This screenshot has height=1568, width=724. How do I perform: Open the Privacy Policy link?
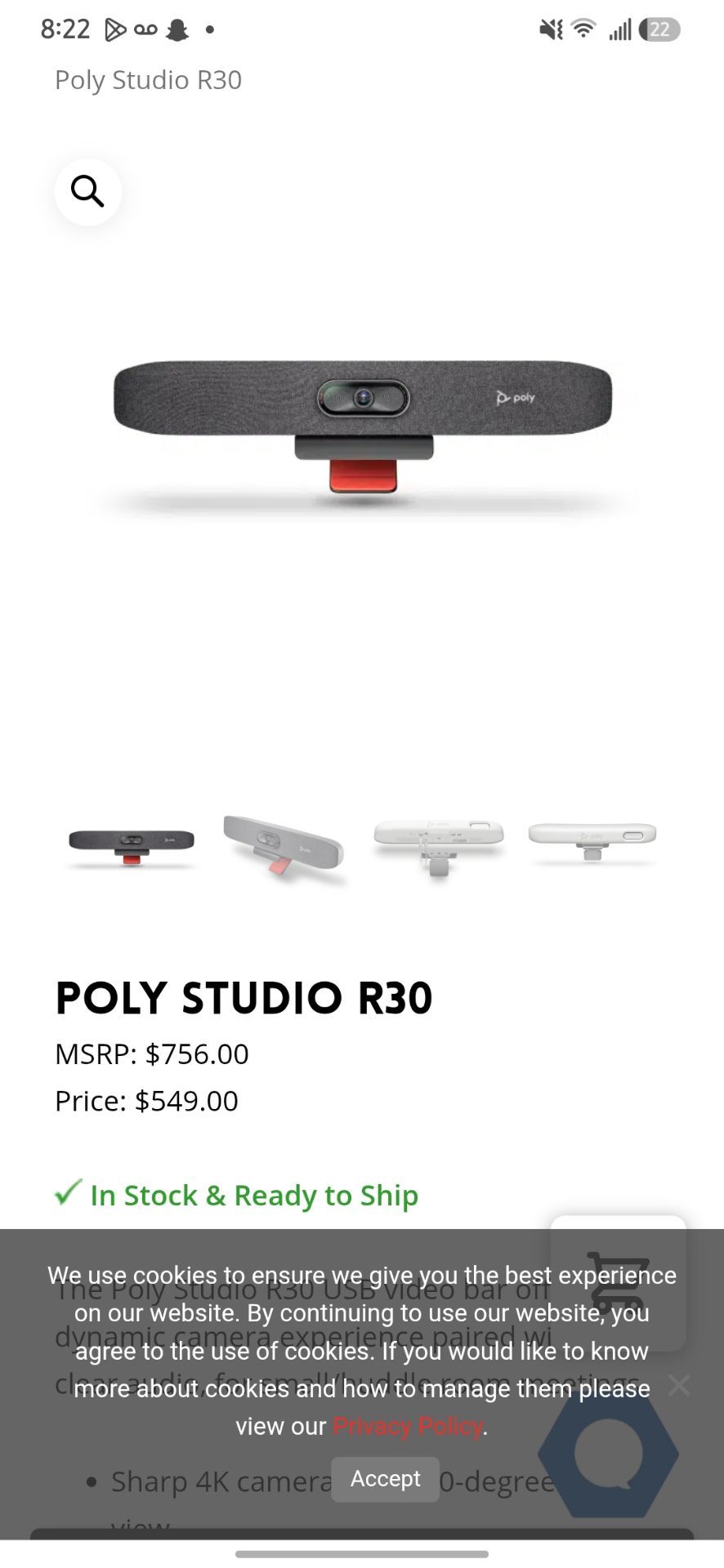(x=408, y=1427)
